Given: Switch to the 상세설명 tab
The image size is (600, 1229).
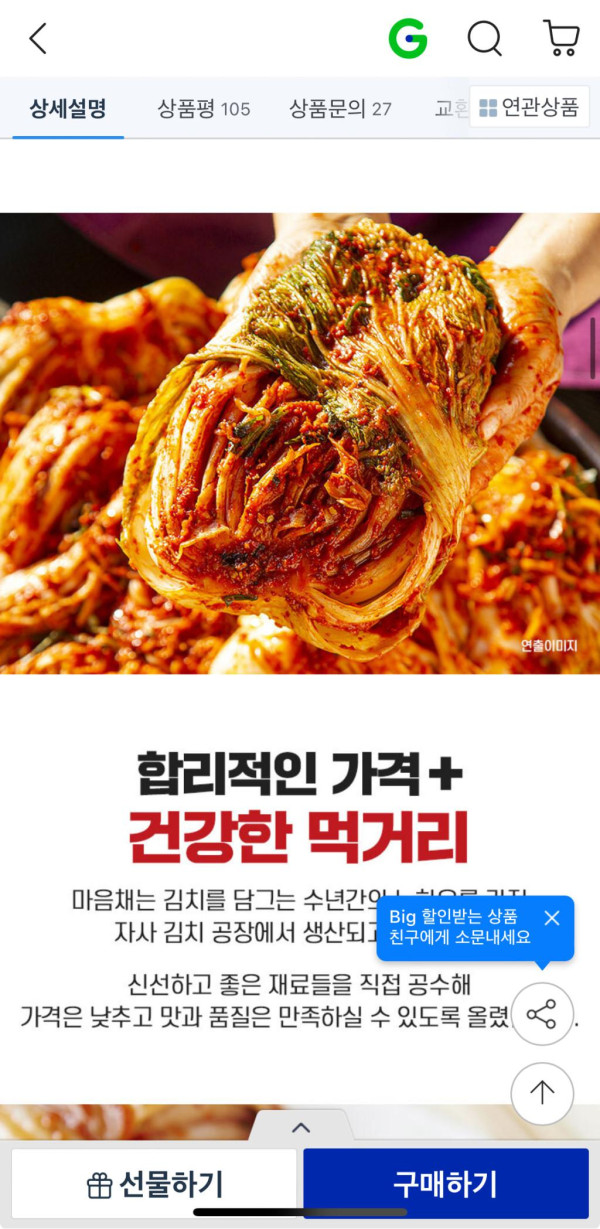Looking at the screenshot, I should 68,108.
